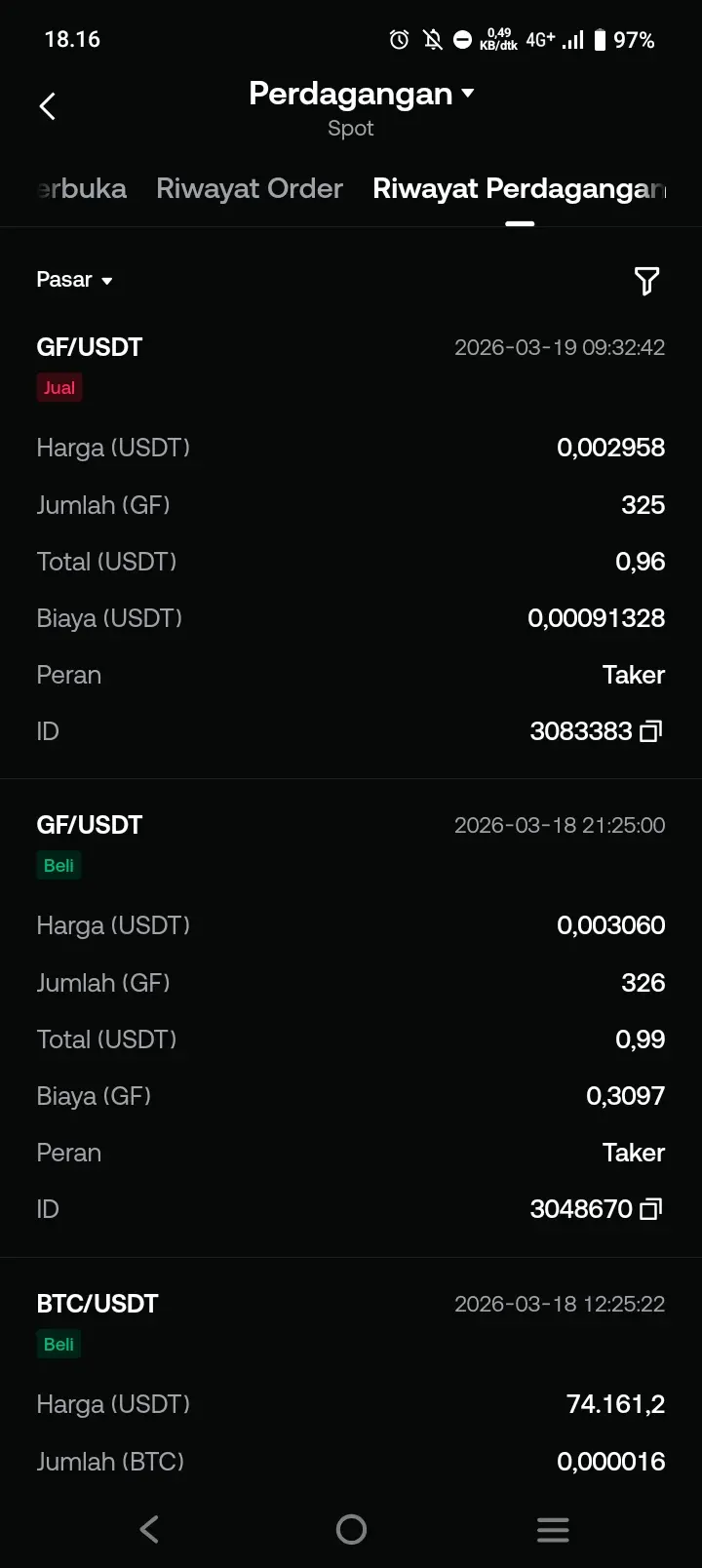The height and width of the screenshot is (1568, 702).
Task: Go back using the top arrow
Action: 47,106
